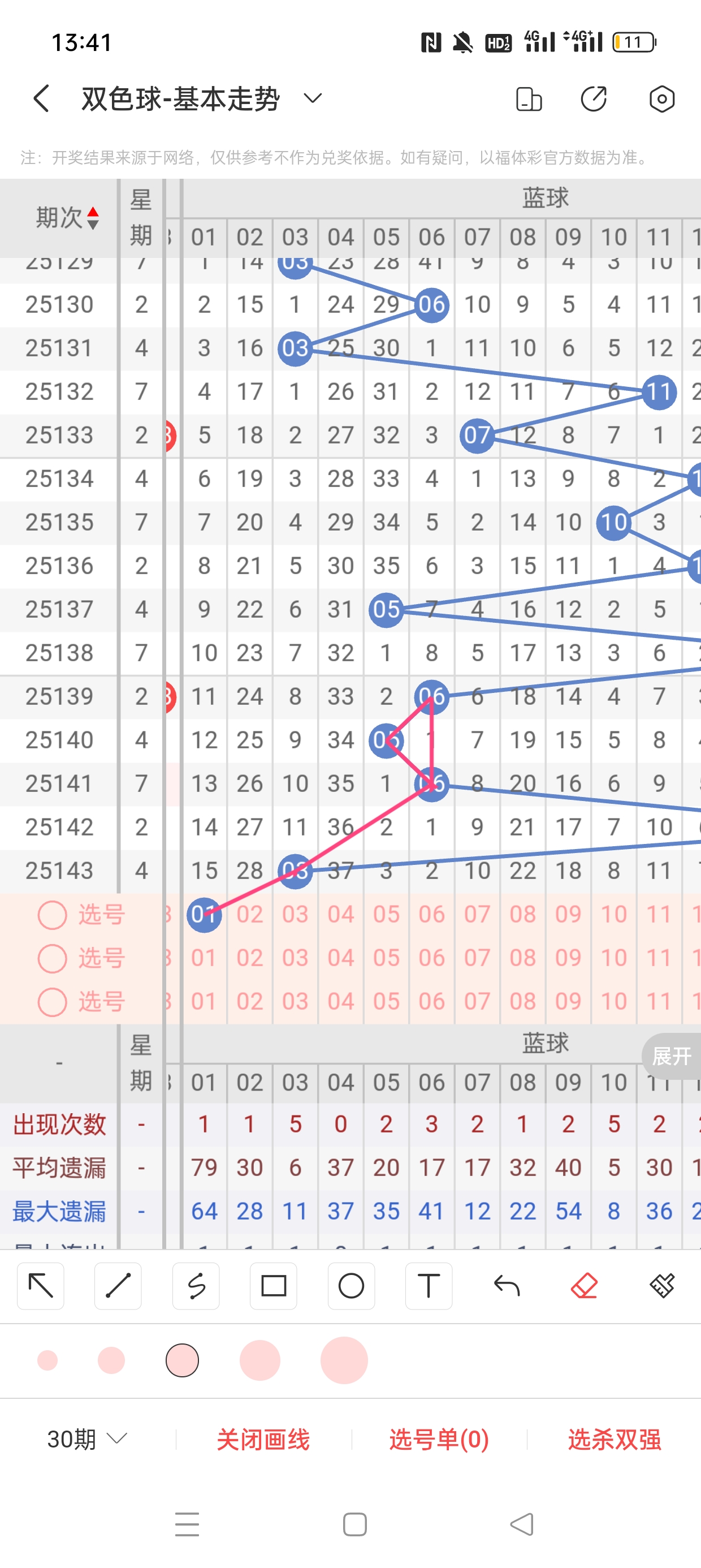
Task: Select the straight line drawing tool
Action: tap(118, 1286)
